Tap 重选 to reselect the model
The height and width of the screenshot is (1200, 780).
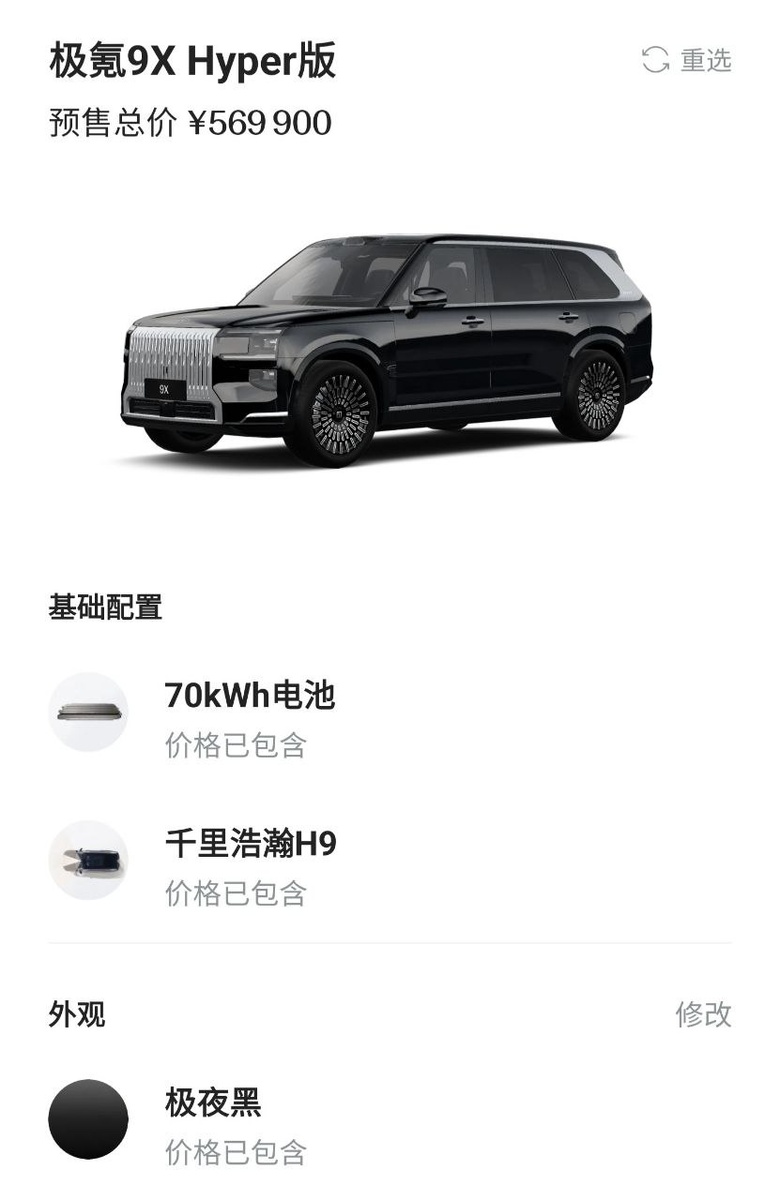coord(688,60)
